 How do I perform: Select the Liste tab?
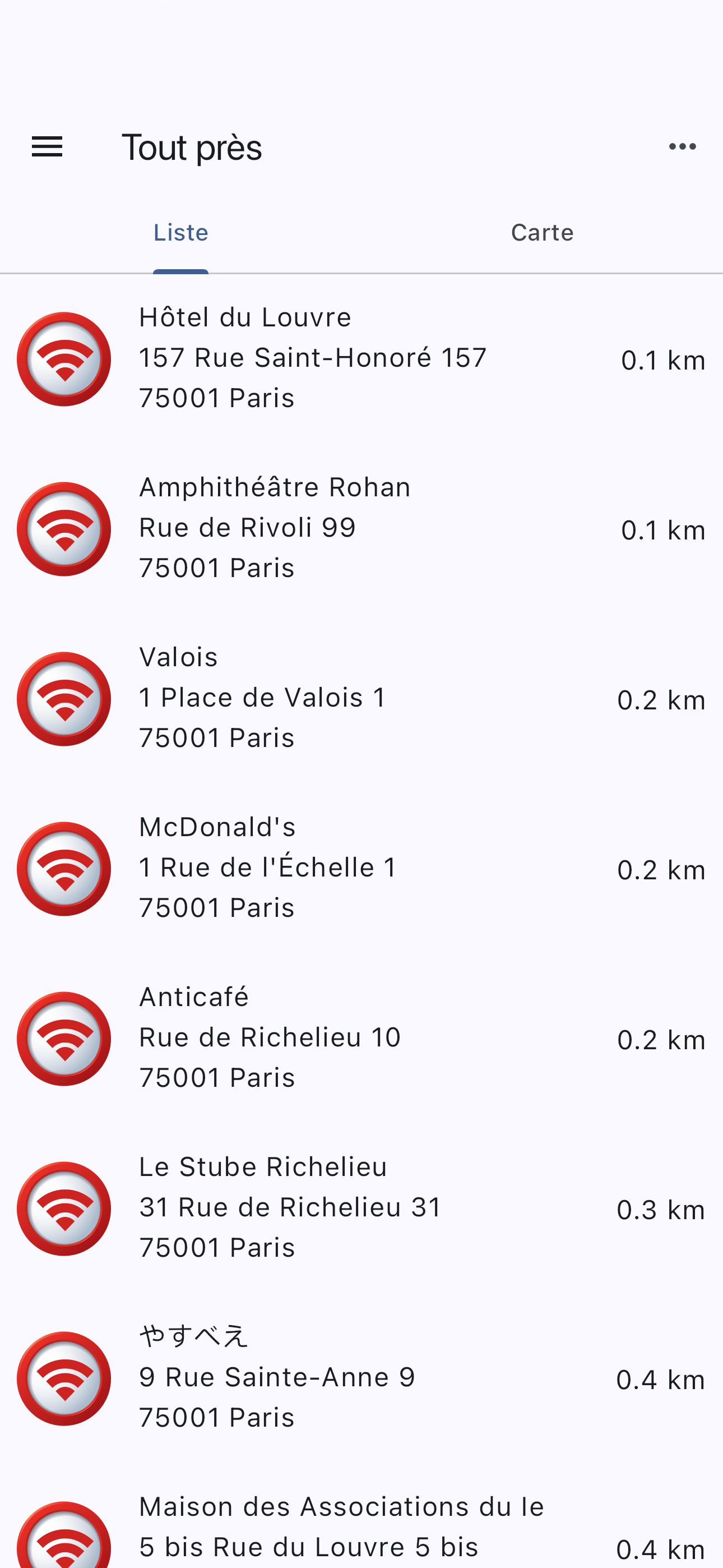[180, 233]
